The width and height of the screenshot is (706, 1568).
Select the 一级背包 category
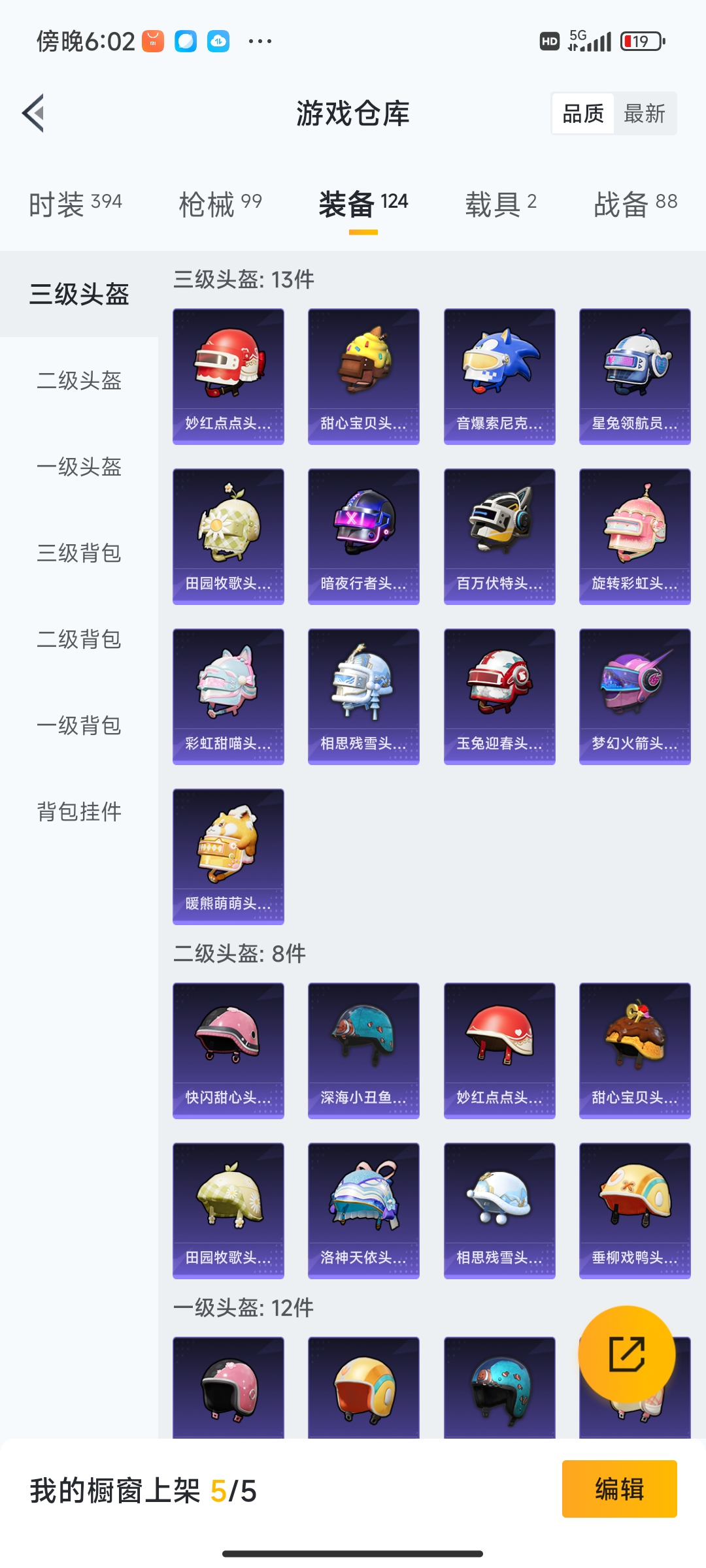click(79, 725)
